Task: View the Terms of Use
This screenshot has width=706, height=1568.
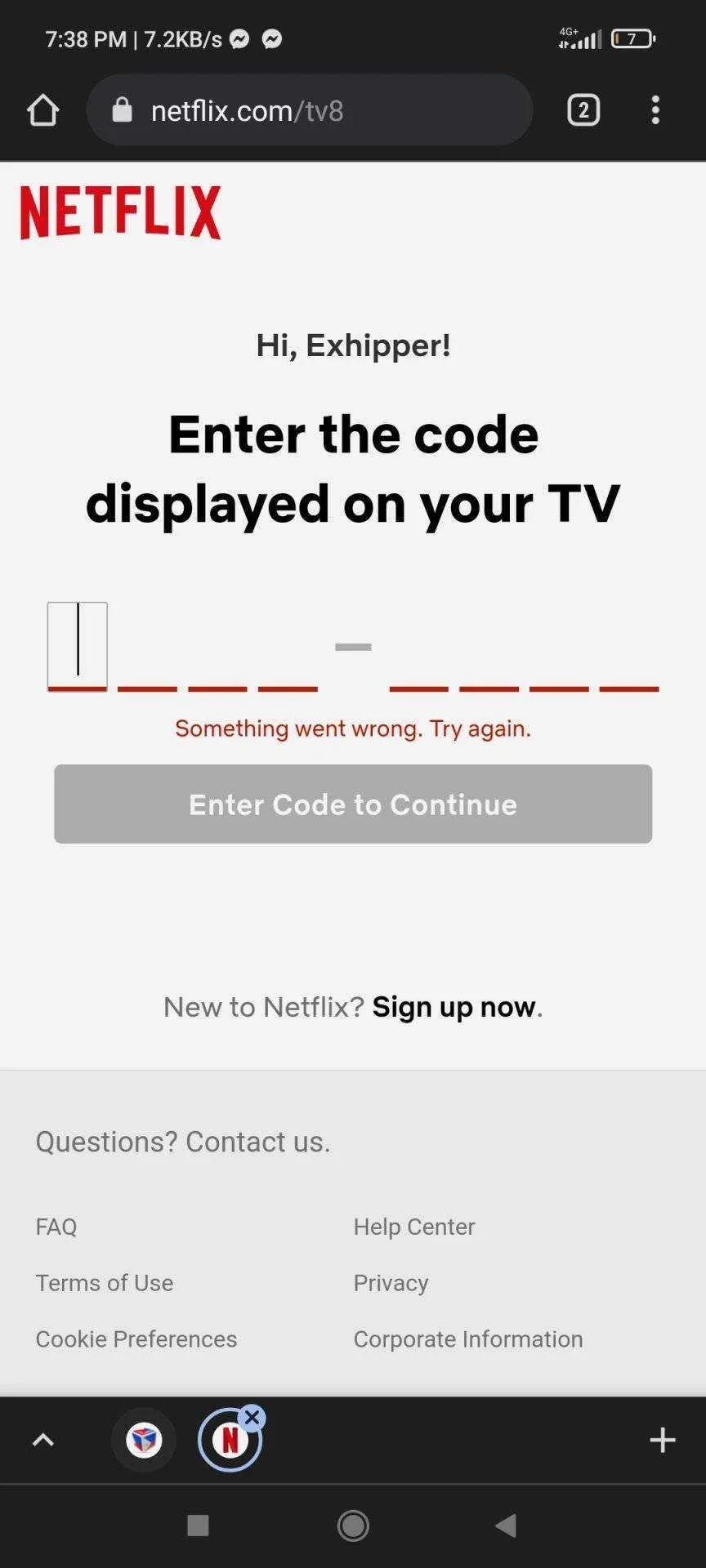Action: coord(105,1283)
